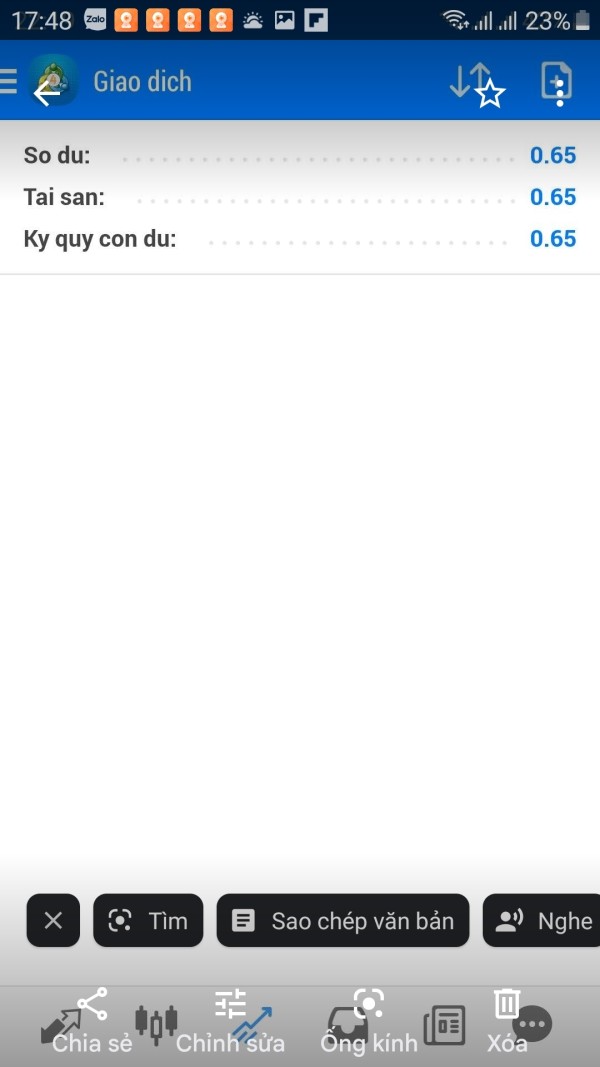Open the three-dot overflow menu

[x=560, y=93]
